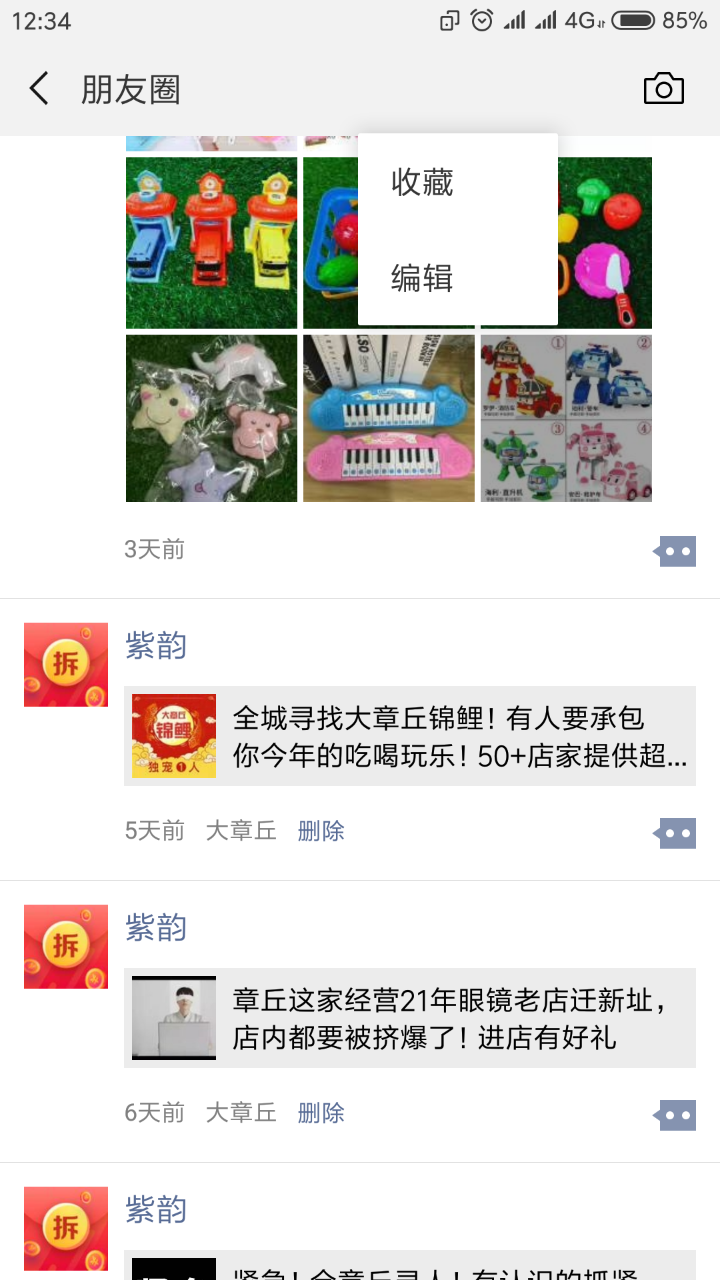Image resolution: width=720 pixels, height=1280 pixels.
Task: Open comment menu on the 3天前 post
Action: point(676,551)
